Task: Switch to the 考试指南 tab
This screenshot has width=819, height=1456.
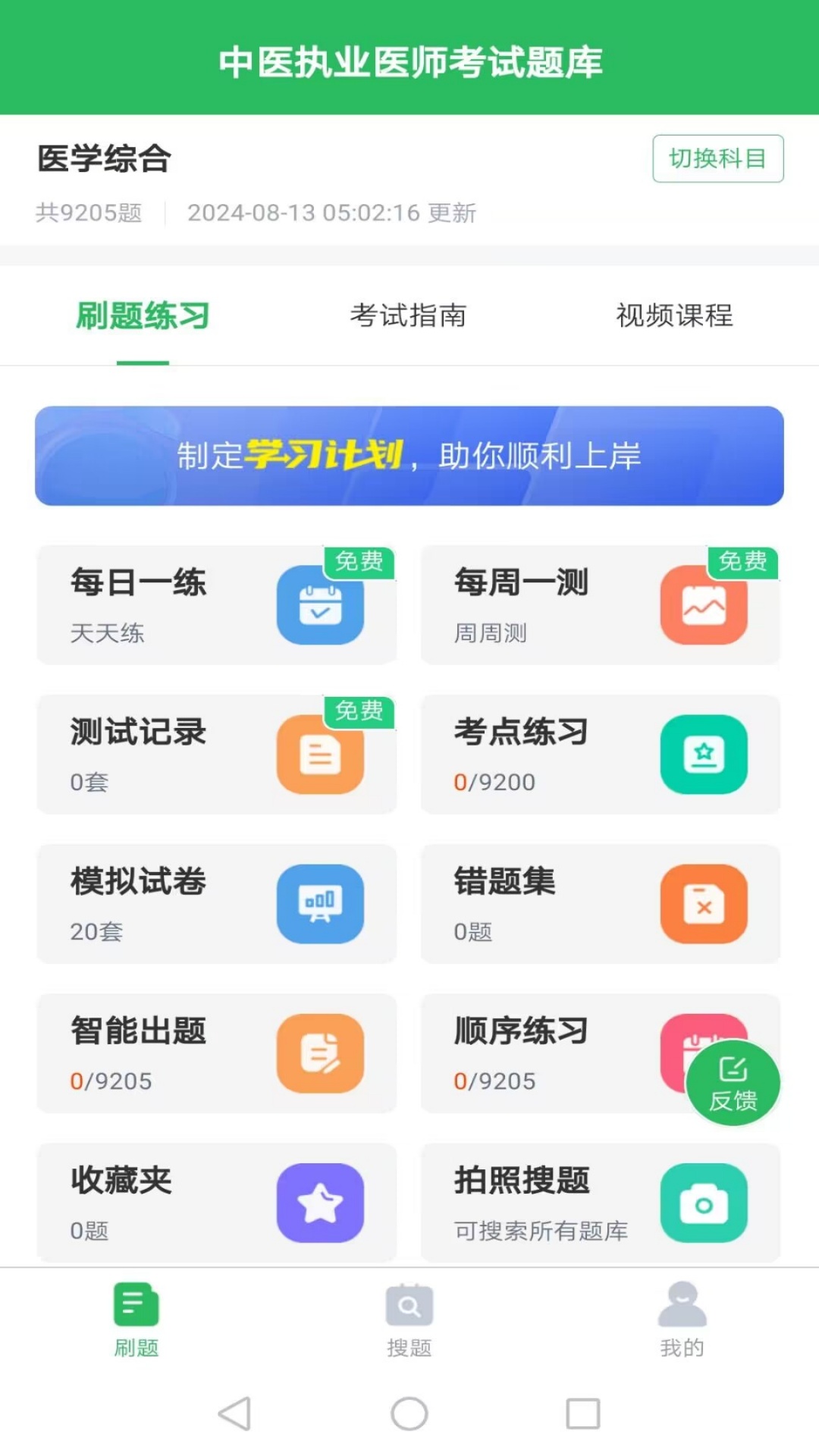Action: (409, 317)
